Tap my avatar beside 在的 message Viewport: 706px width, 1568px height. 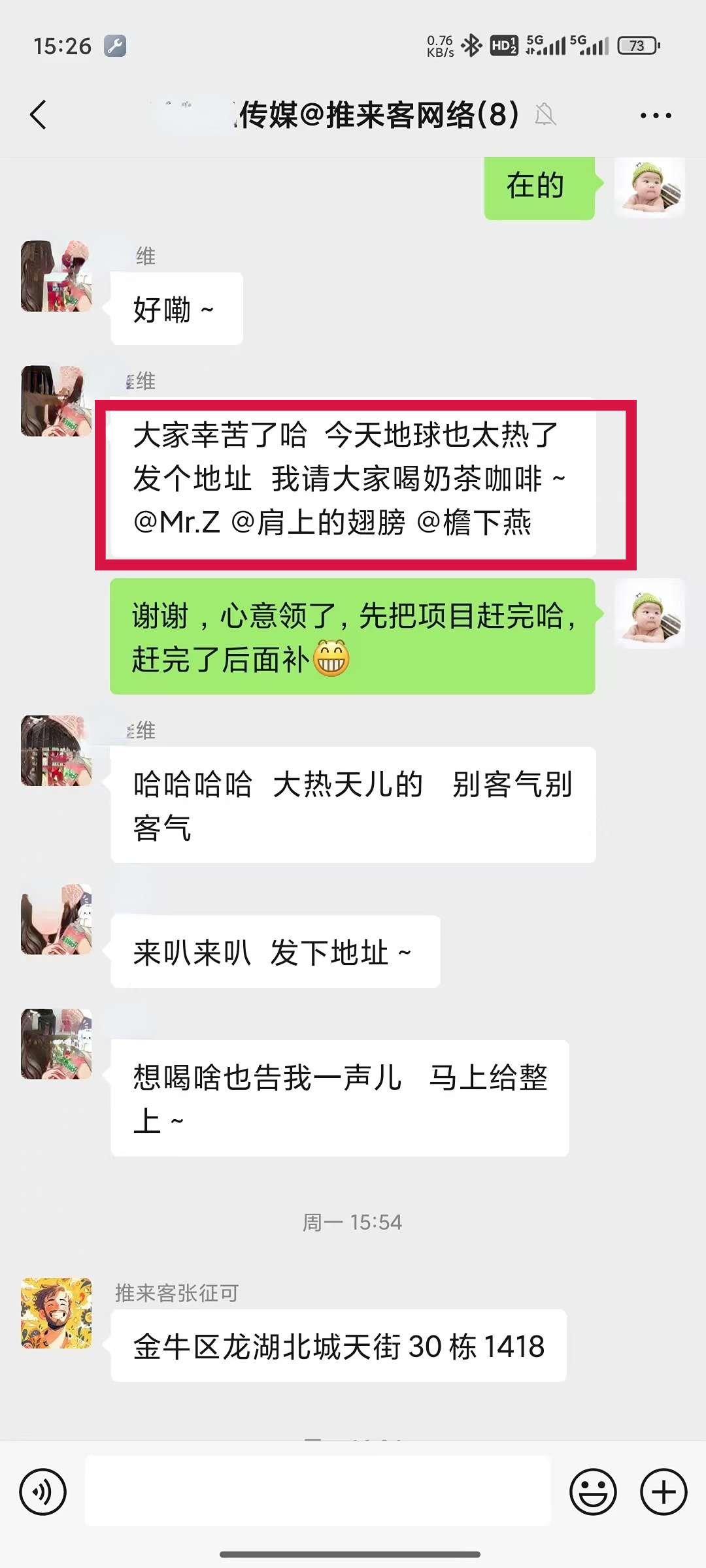[x=650, y=188]
